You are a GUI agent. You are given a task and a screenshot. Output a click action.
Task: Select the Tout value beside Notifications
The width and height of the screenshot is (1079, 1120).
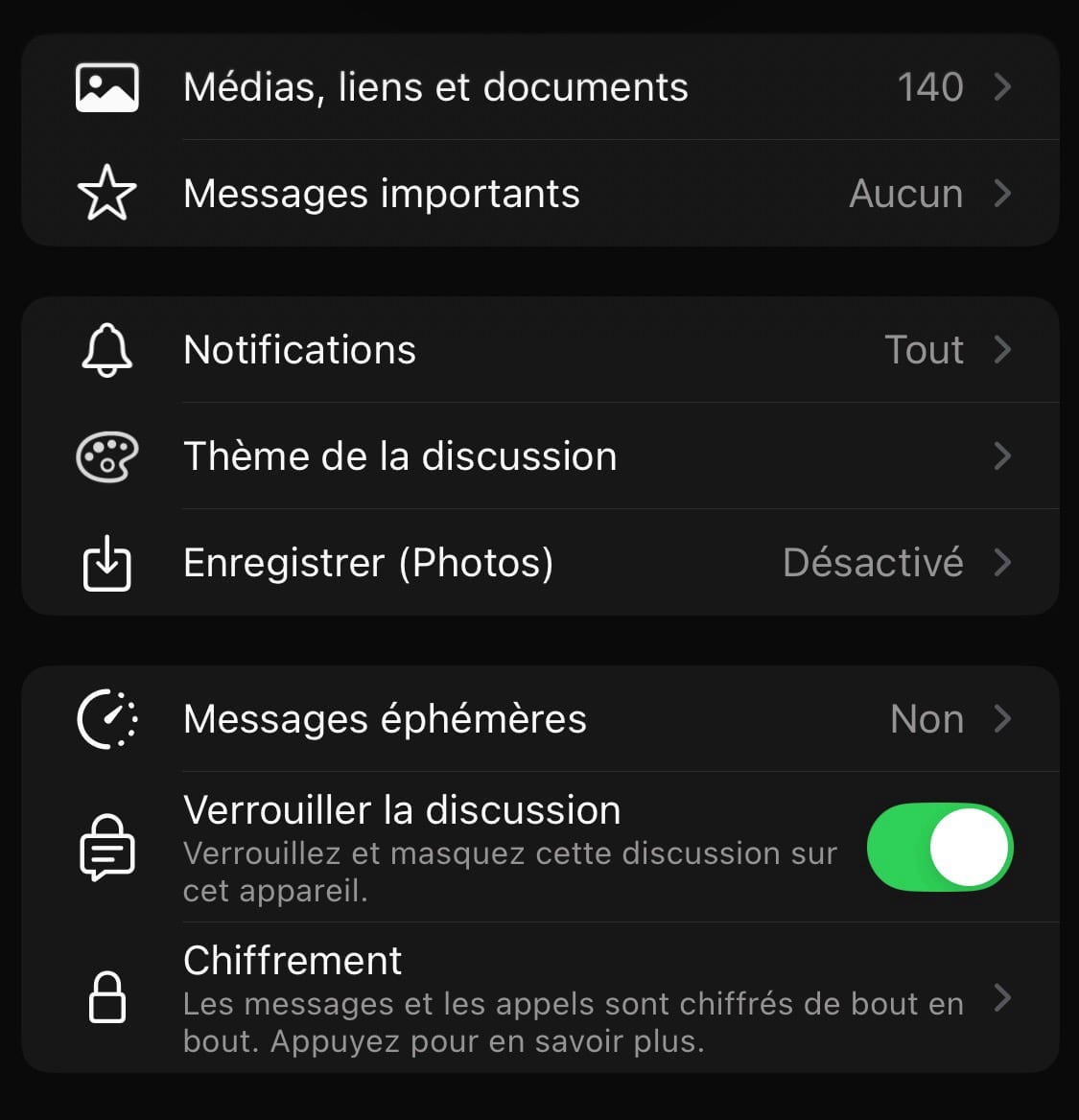[923, 350]
